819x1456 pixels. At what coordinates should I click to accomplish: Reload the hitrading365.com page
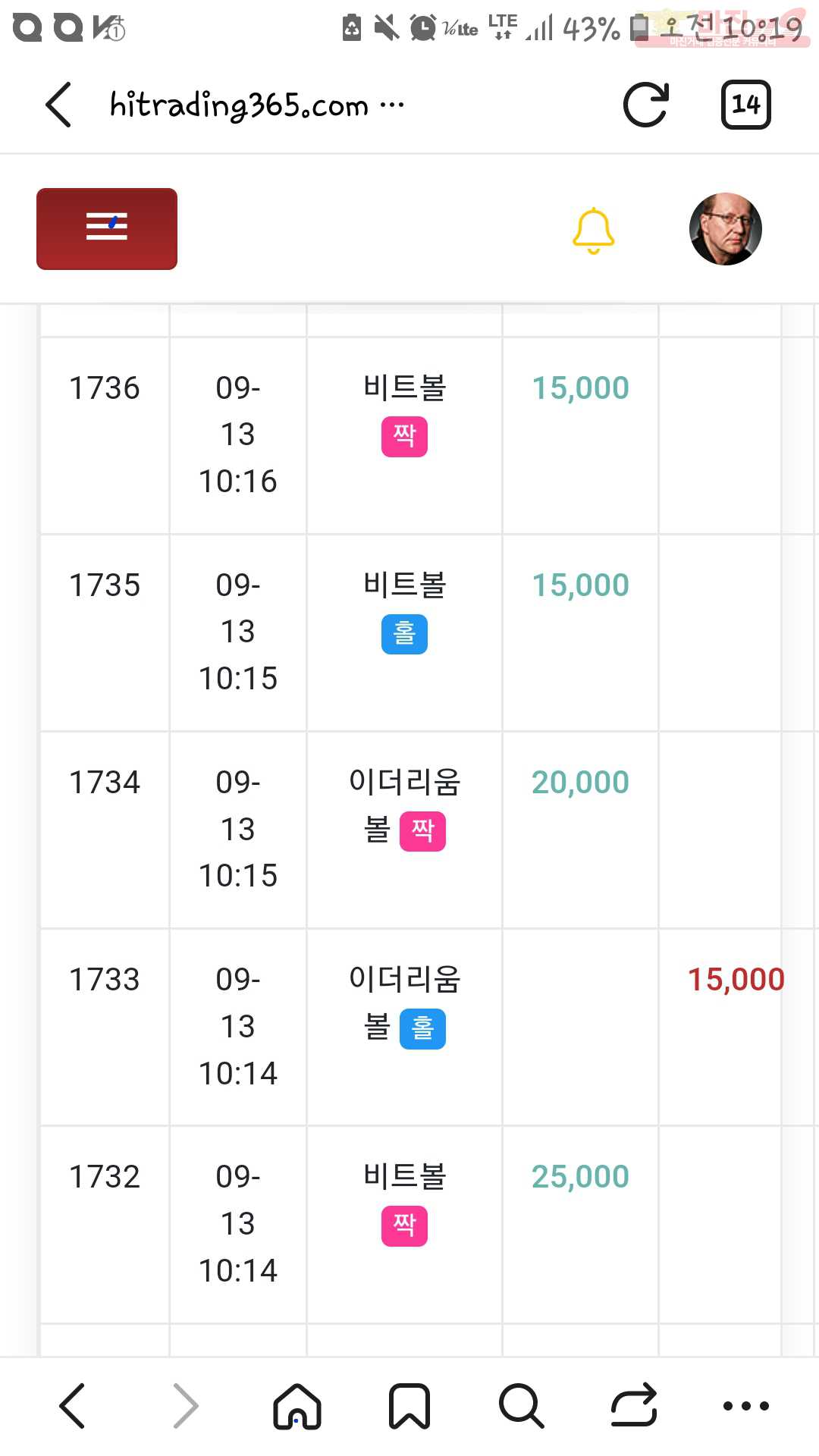click(x=645, y=105)
